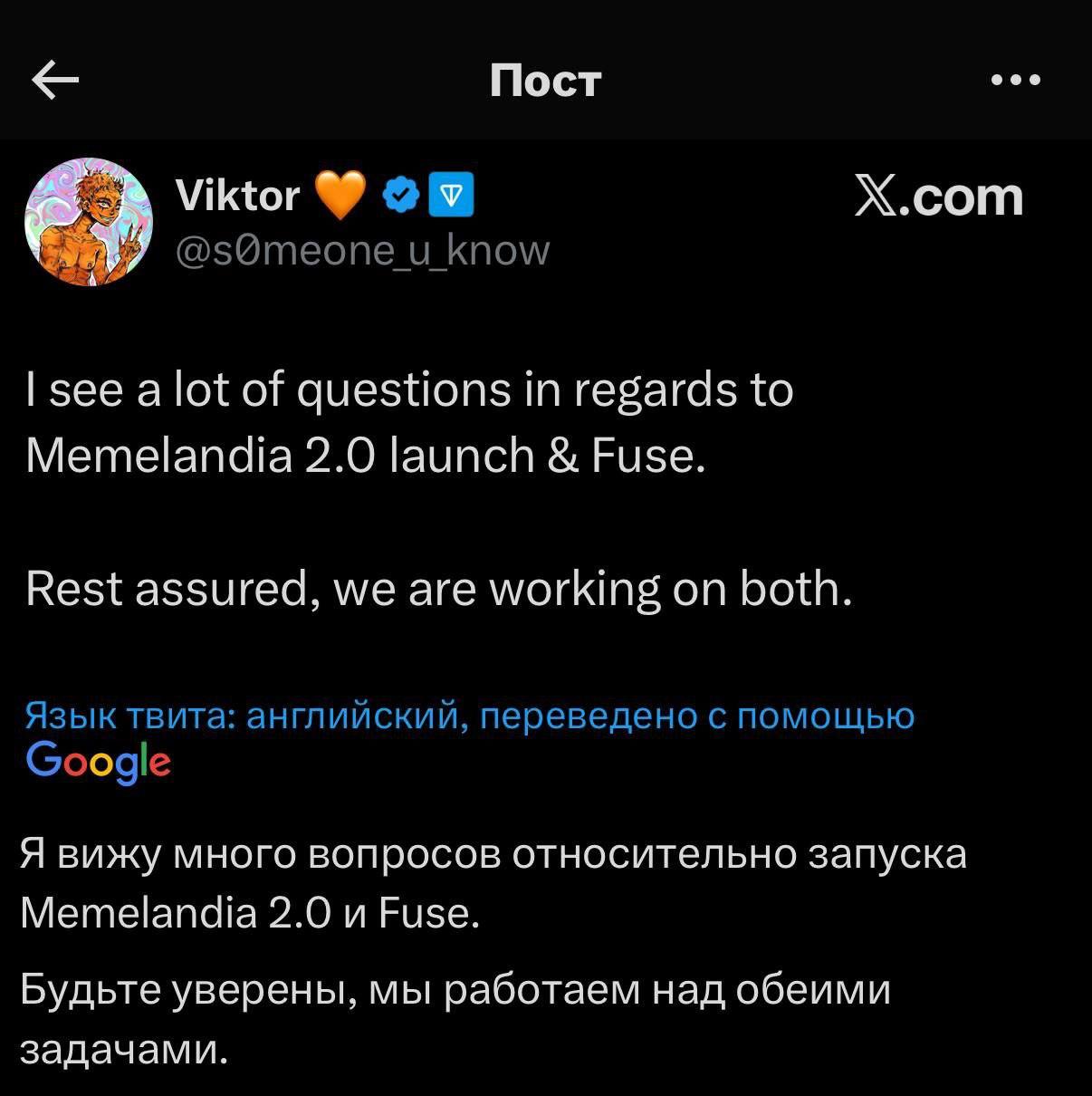Open Viktor's profile picture

click(x=89, y=222)
